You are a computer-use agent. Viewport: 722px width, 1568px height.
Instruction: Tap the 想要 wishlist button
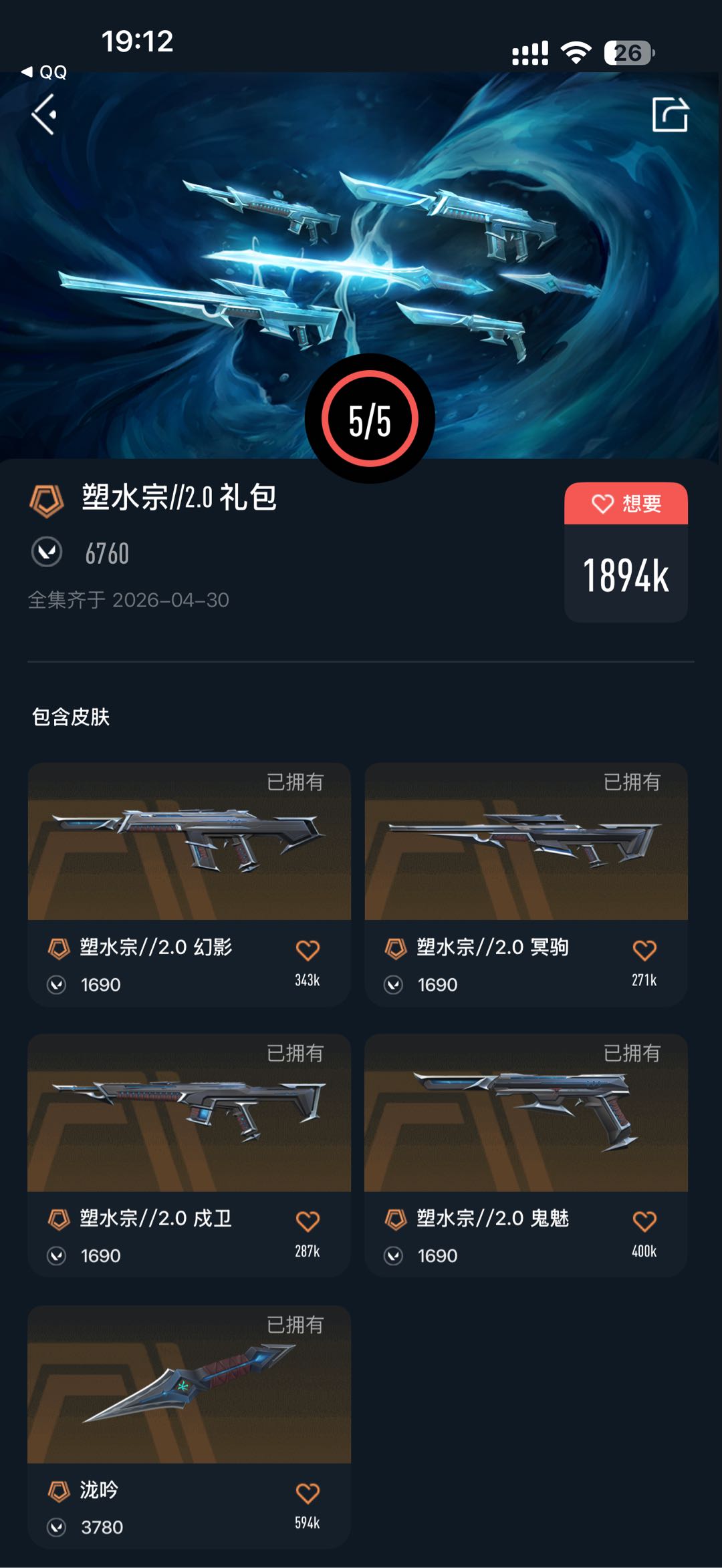tap(626, 503)
